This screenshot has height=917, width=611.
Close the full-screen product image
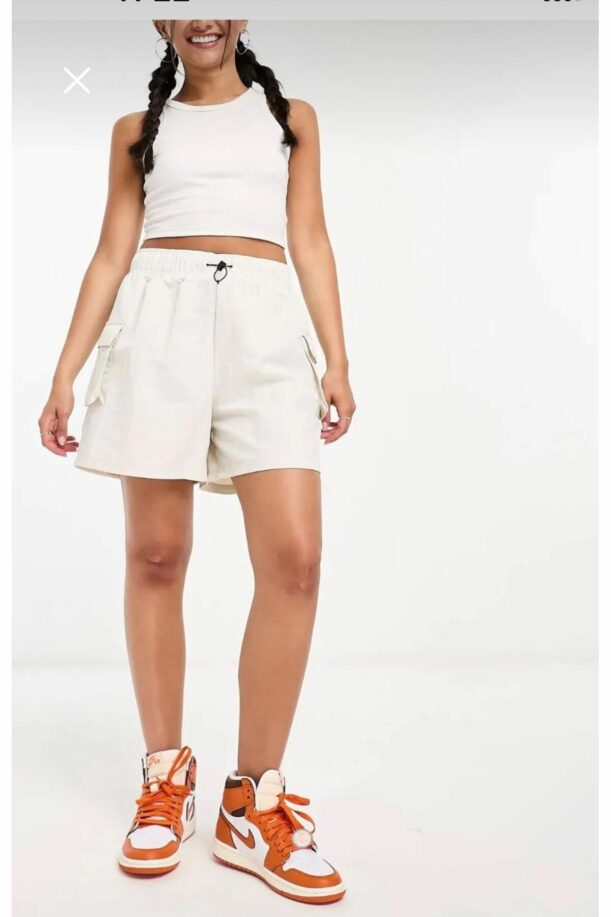point(77,81)
